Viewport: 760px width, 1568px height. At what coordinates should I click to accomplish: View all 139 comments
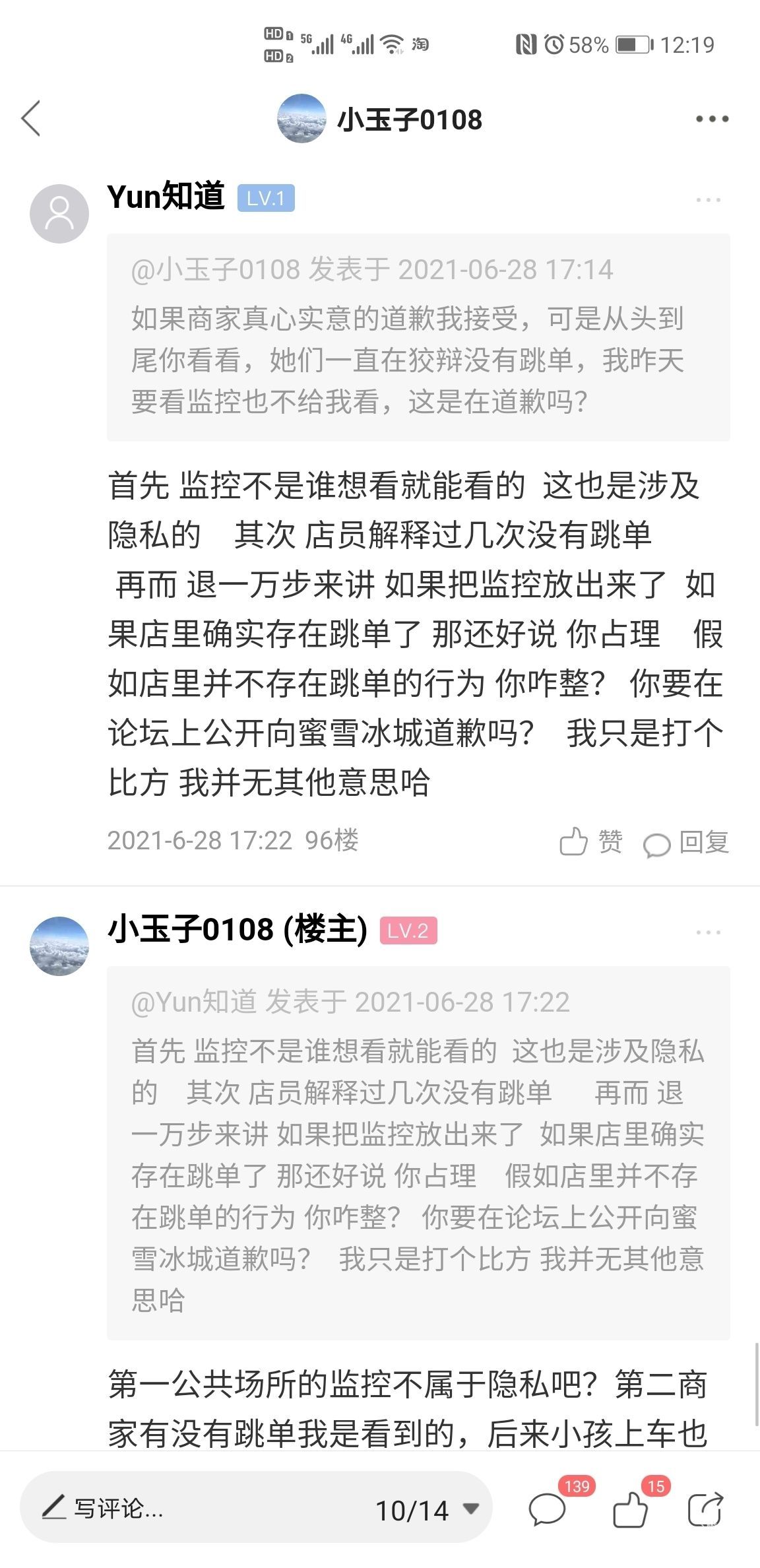coord(548,1508)
